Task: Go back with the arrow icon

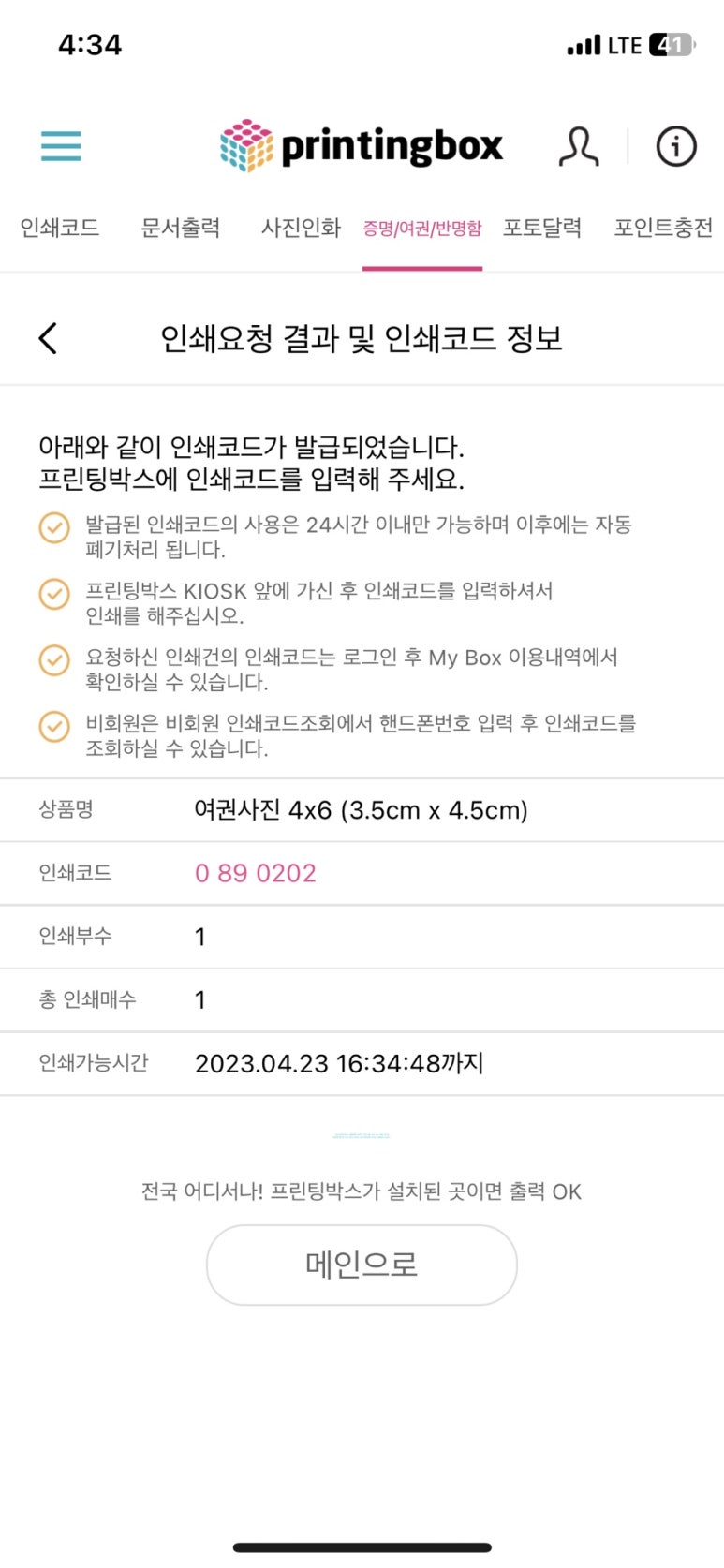Action: 49,338
